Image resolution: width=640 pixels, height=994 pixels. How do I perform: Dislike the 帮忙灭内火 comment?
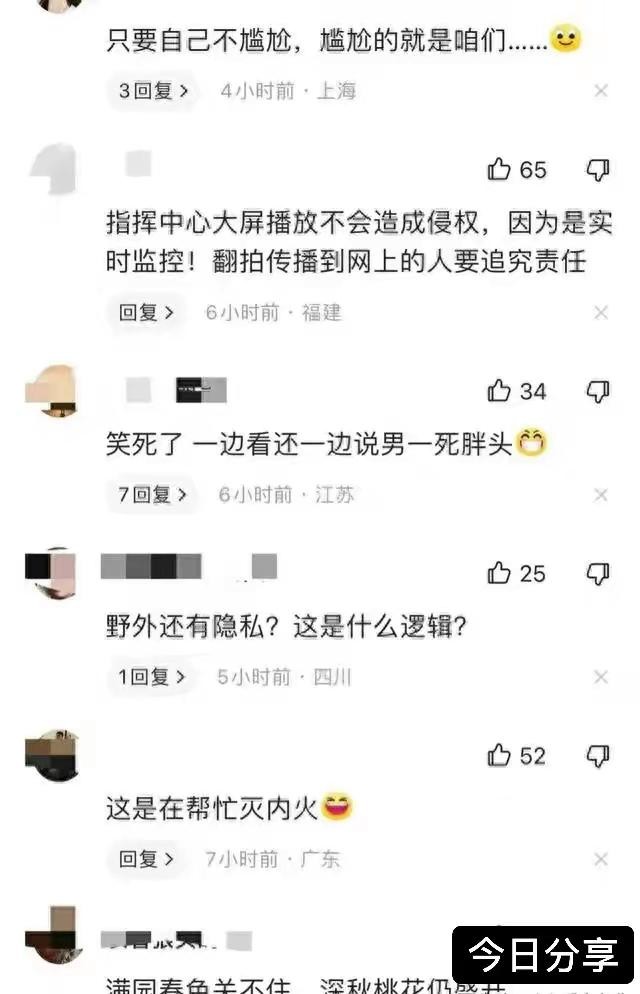[x=597, y=756]
